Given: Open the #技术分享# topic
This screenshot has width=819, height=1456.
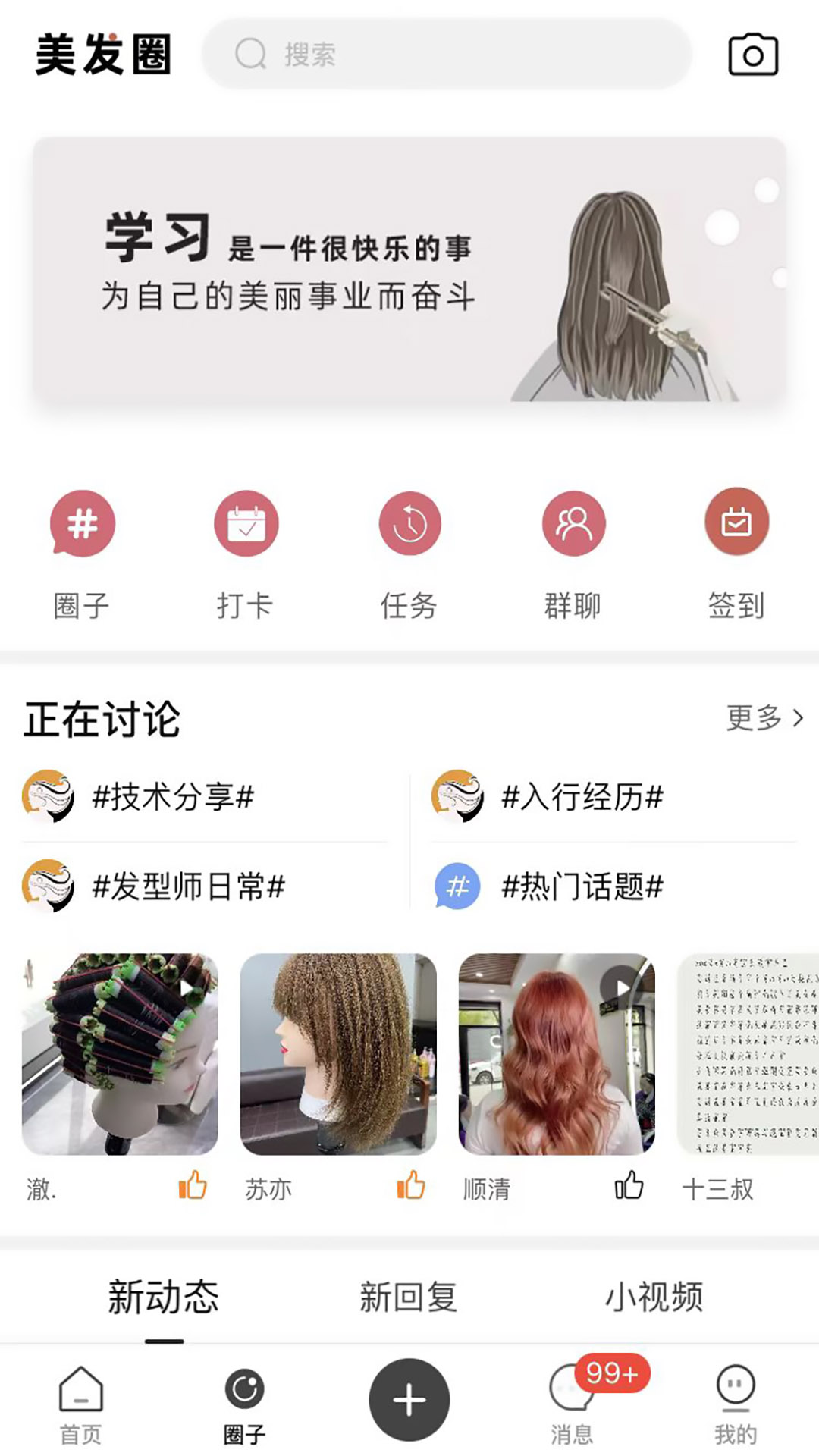Looking at the screenshot, I should (x=173, y=797).
